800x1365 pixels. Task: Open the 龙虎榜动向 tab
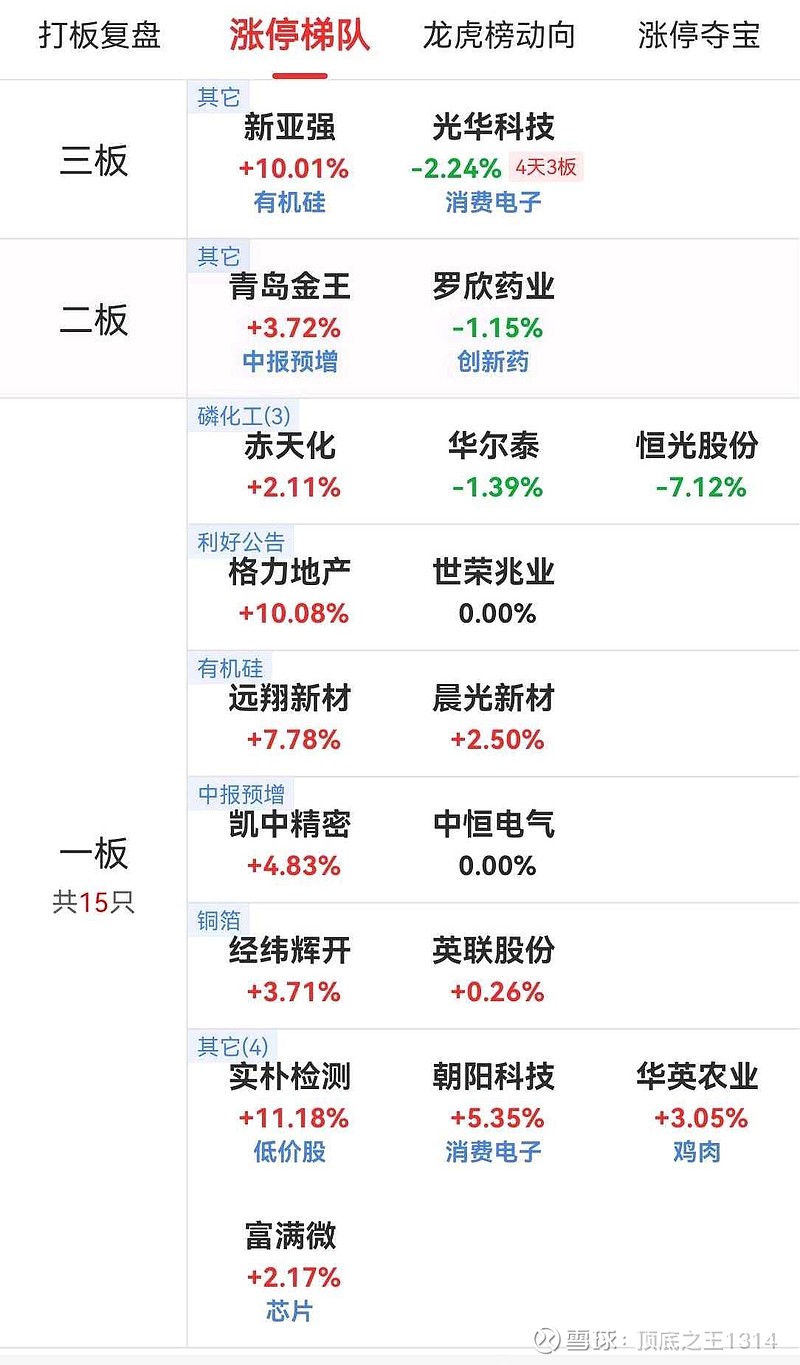(499, 36)
